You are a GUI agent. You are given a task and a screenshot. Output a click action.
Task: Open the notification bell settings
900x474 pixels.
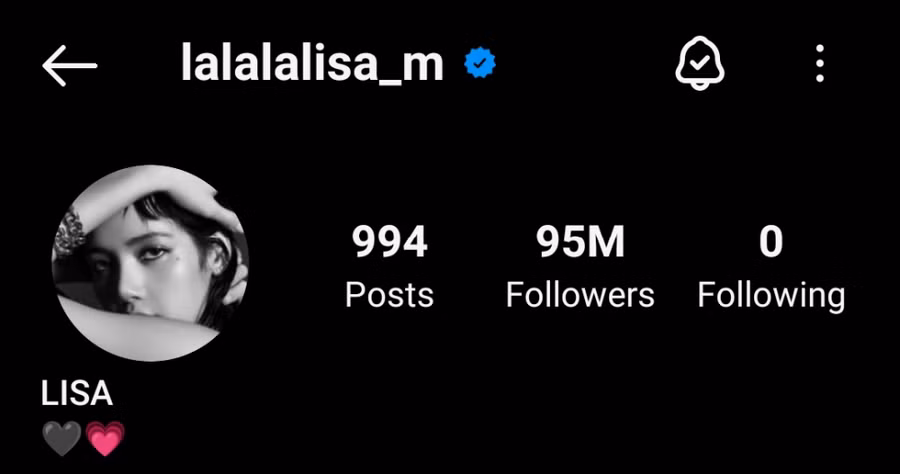[700, 66]
